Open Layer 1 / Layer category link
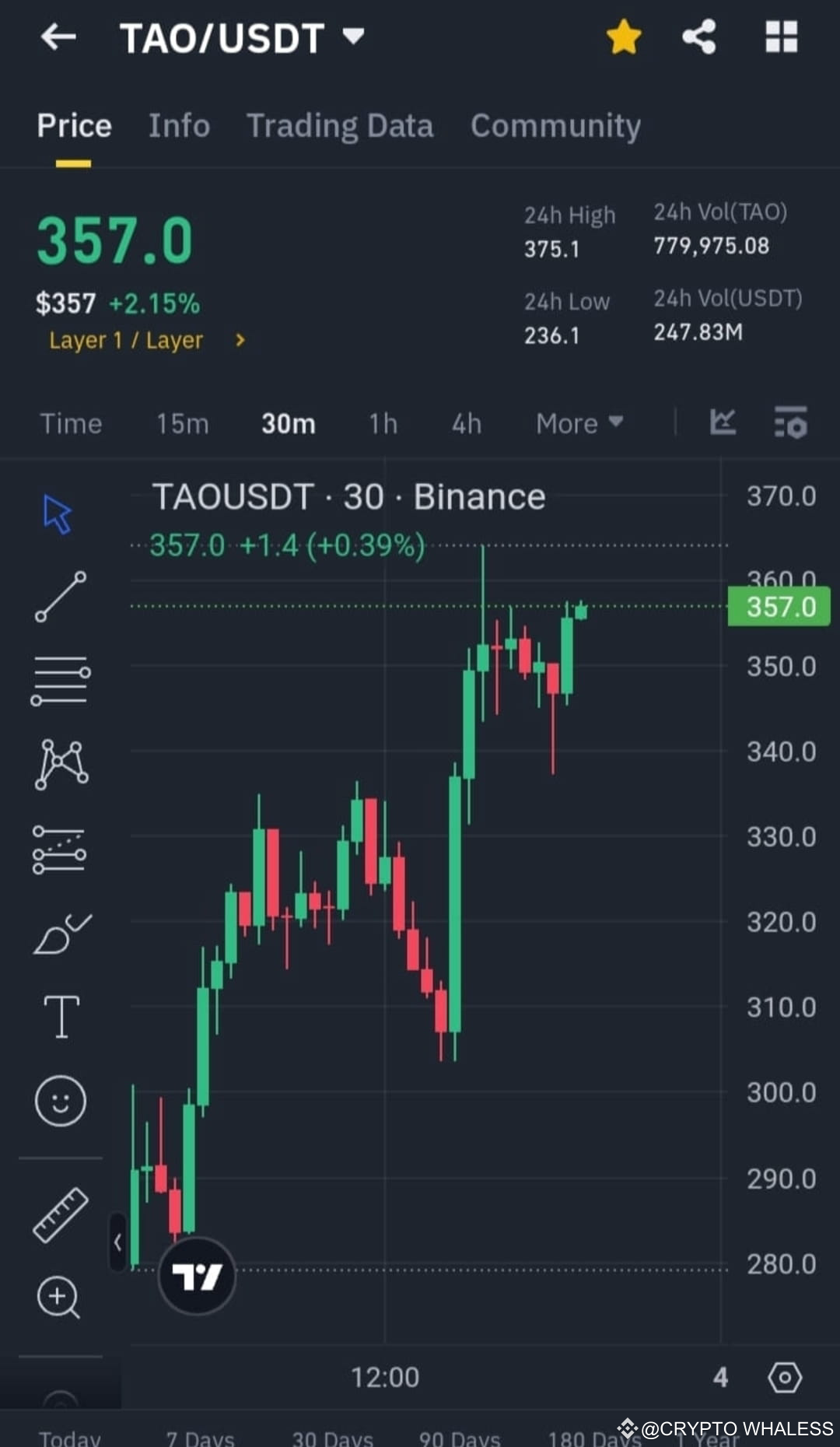840x1447 pixels. coord(127,340)
